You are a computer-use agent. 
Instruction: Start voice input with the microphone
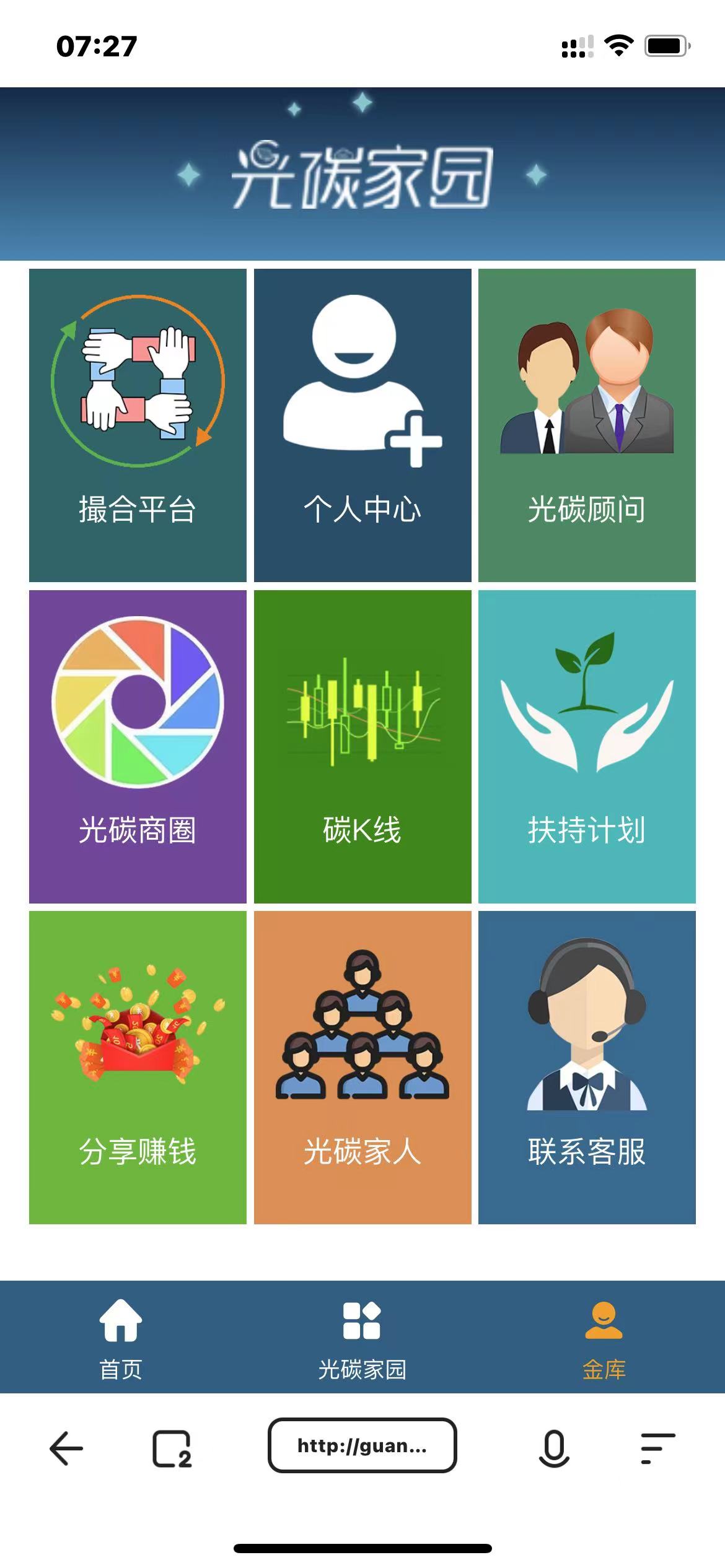click(554, 1448)
